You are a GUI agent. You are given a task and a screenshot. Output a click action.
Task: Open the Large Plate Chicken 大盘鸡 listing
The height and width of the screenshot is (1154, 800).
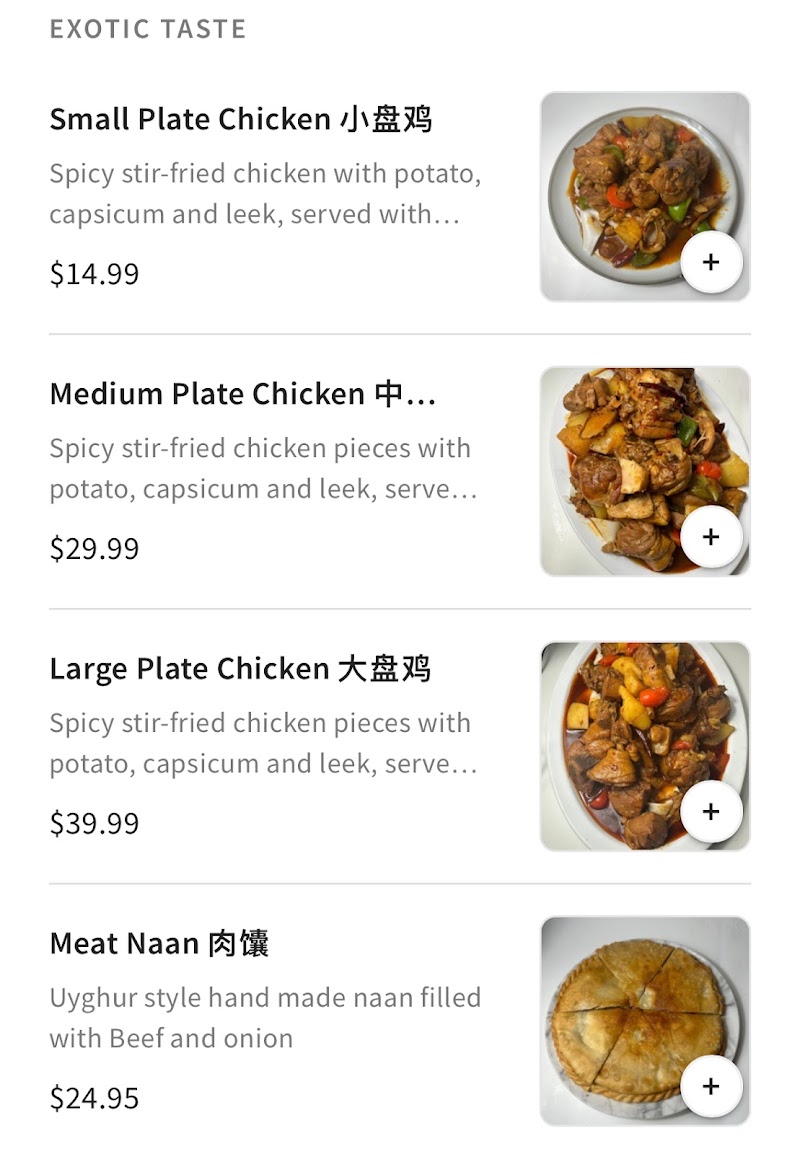(x=242, y=669)
